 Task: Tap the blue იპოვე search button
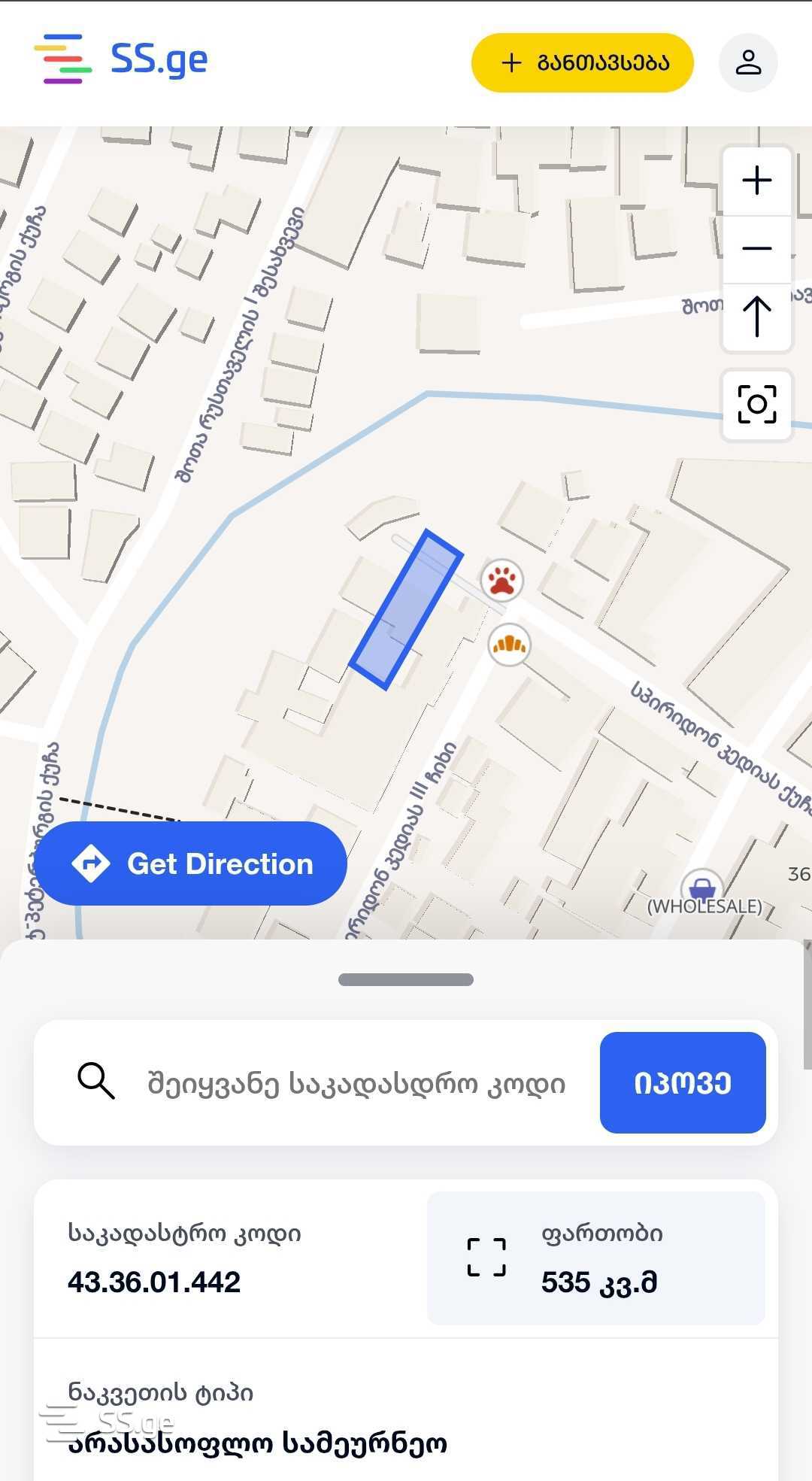click(x=682, y=1083)
